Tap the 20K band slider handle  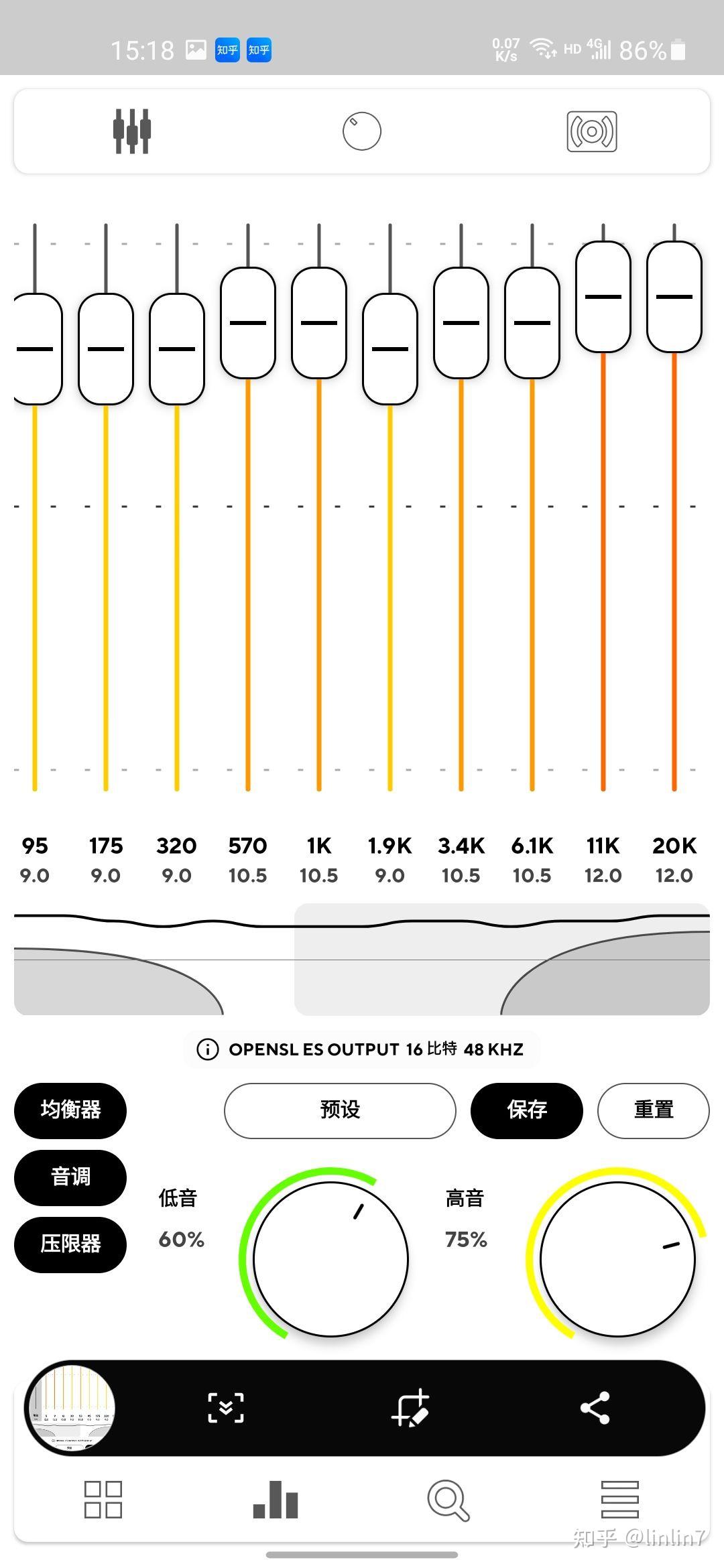click(674, 297)
